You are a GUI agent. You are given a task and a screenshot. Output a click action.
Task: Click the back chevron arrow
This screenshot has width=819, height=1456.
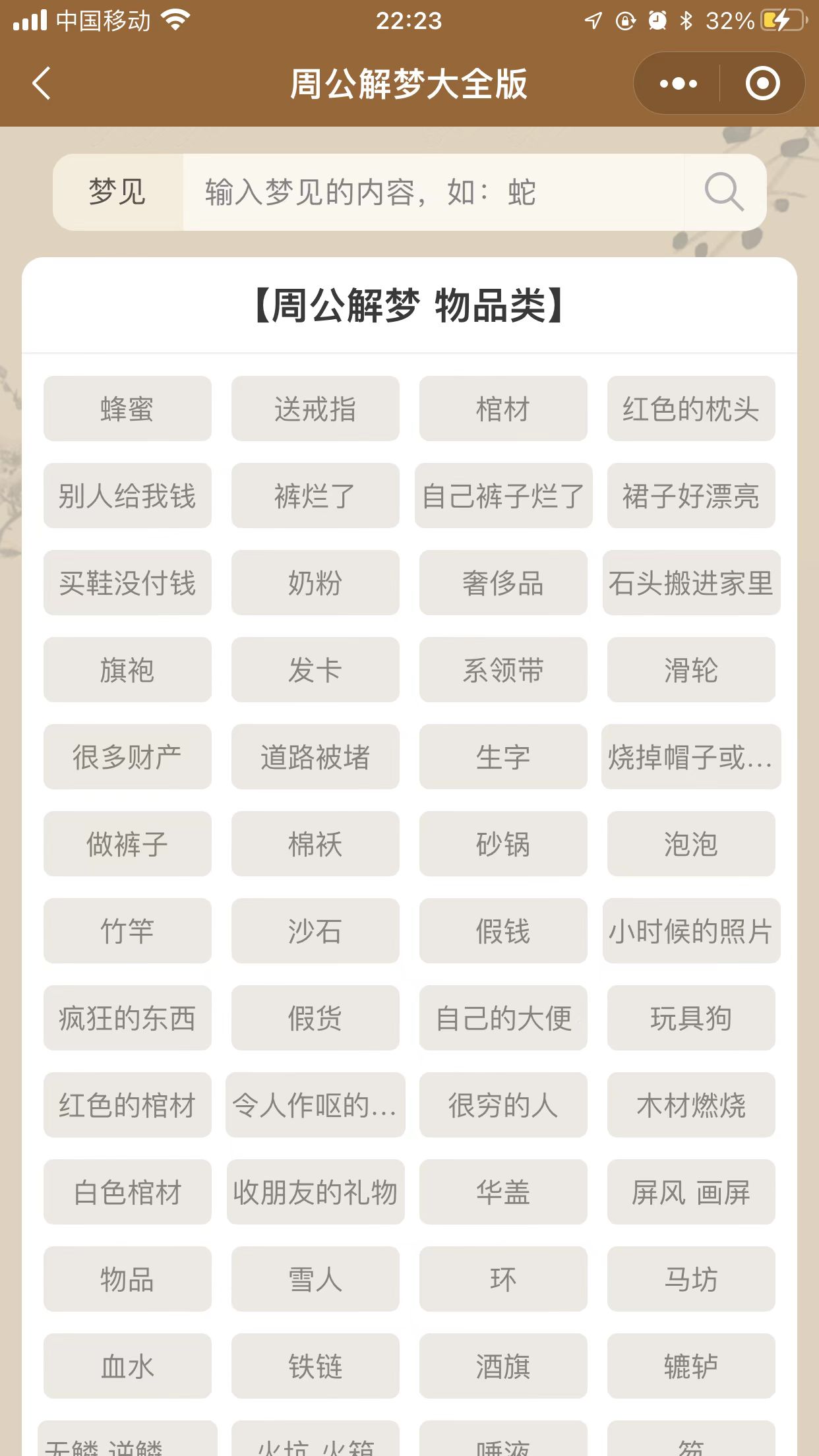41,84
